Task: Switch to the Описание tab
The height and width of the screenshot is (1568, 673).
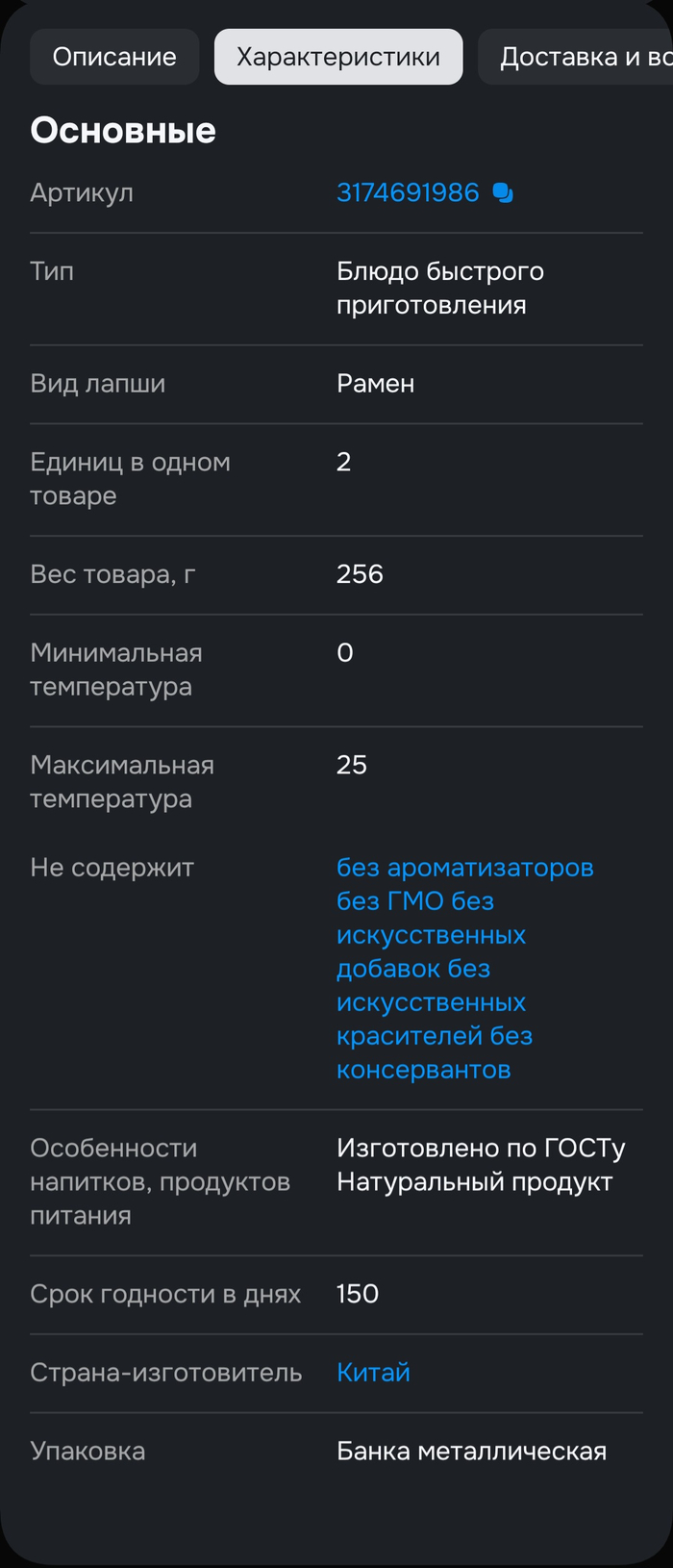Action: [x=114, y=57]
